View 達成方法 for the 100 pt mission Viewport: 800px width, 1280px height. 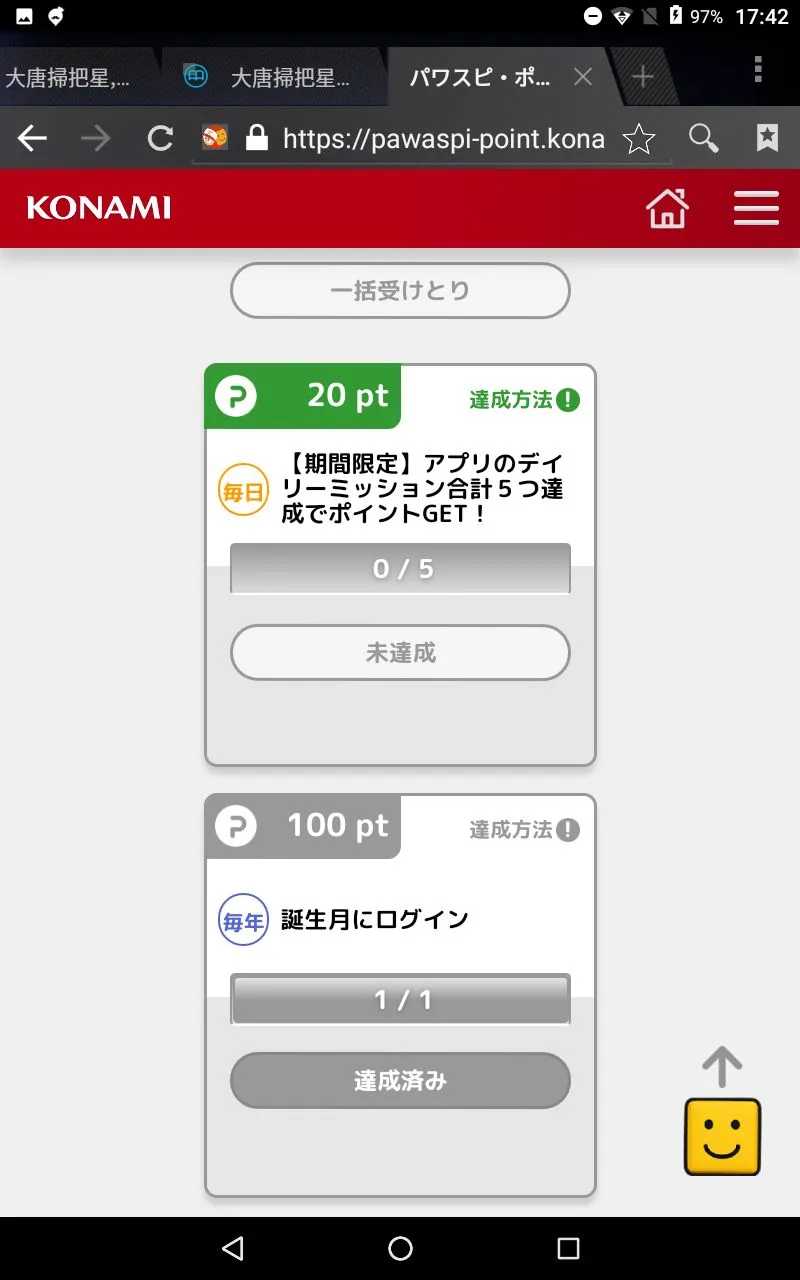point(524,830)
